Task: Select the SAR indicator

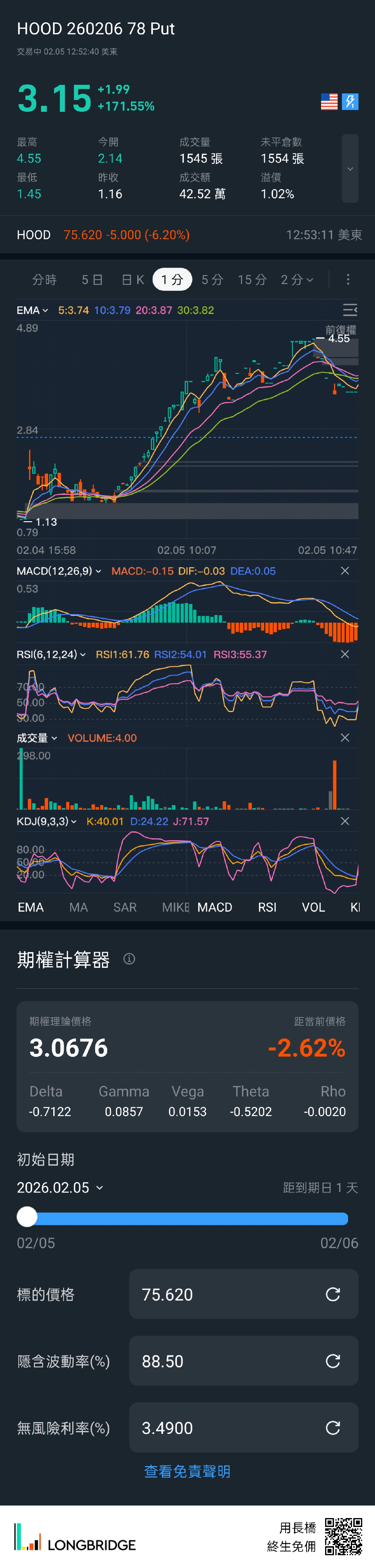Action: 125,907
